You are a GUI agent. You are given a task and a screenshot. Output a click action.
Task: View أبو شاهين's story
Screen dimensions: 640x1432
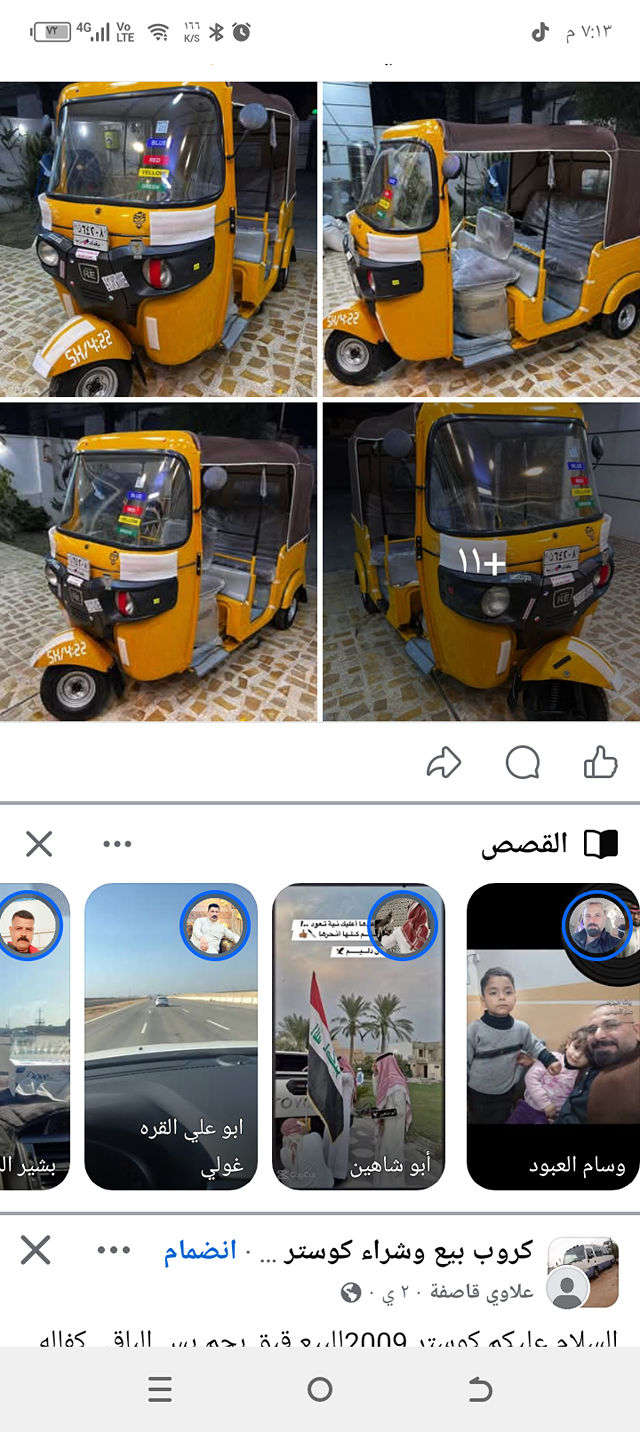pyautogui.click(x=358, y=1035)
